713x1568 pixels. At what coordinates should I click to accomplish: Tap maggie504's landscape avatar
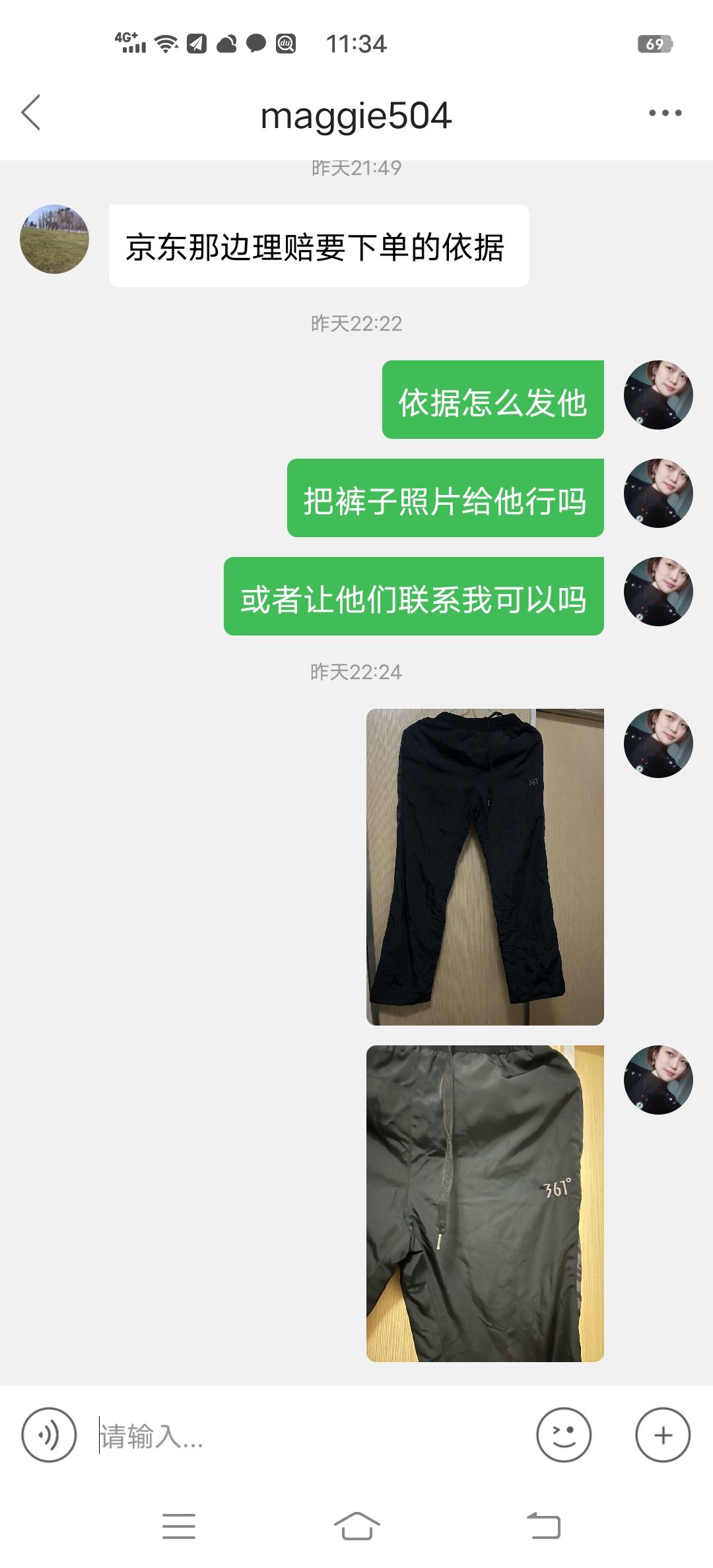pyautogui.click(x=54, y=239)
